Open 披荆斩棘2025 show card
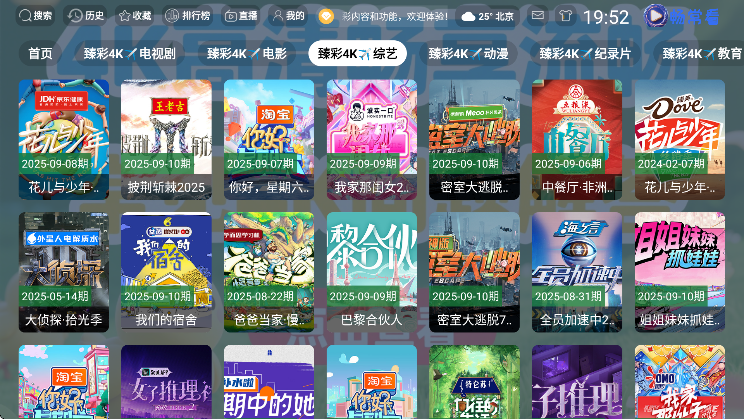The height and width of the screenshot is (419, 744). (166, 140)
